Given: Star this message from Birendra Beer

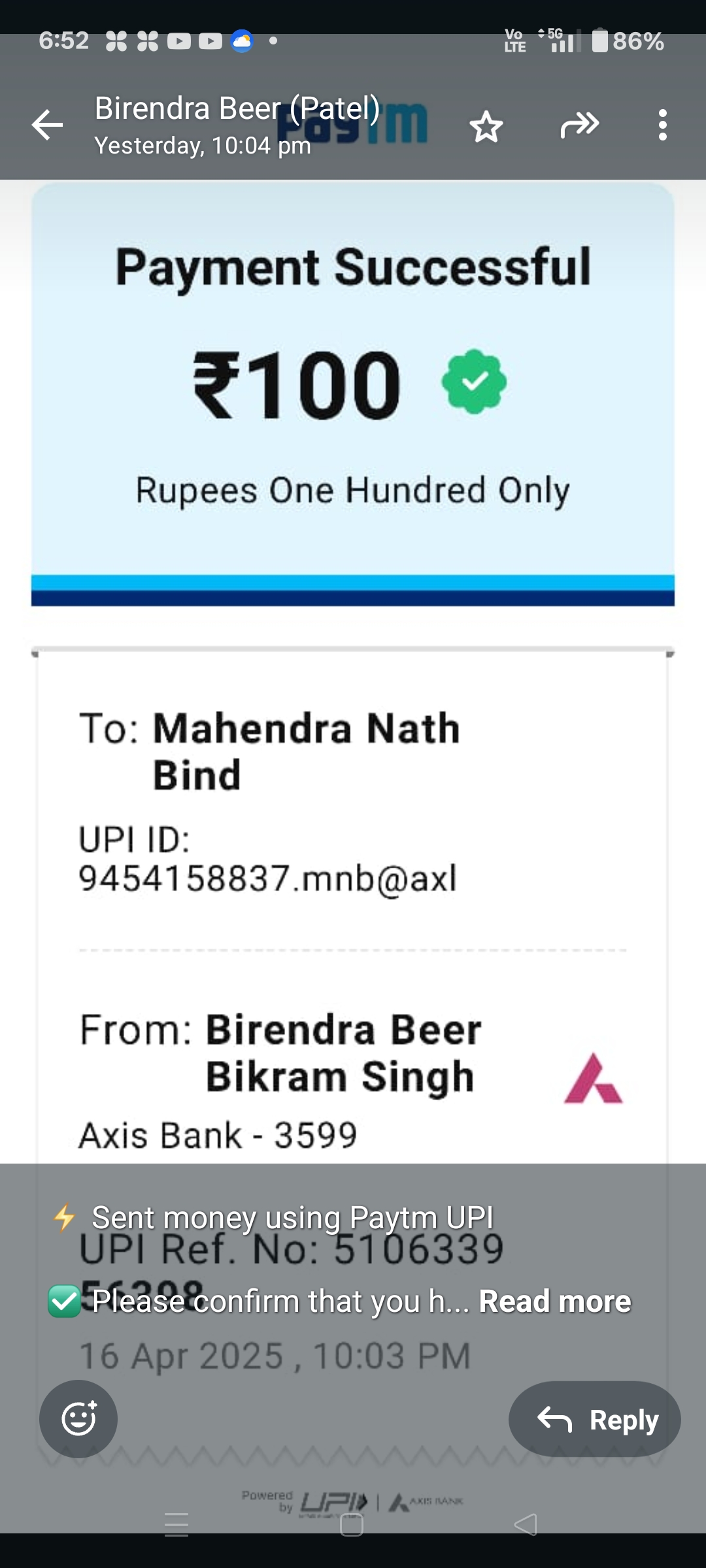Looking at the screenshot, I should (x=486, y=126).
